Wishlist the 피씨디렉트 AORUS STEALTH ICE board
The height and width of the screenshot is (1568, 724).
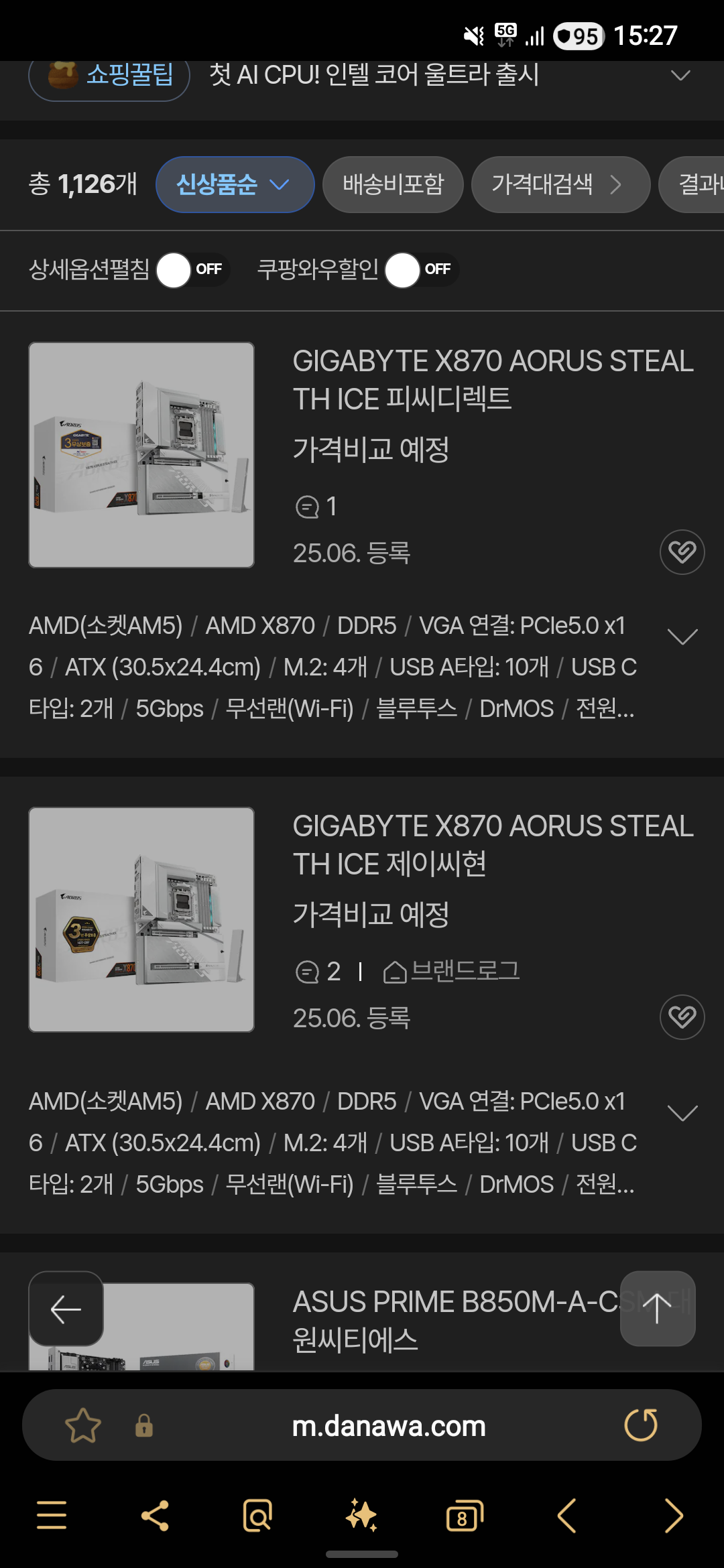click(x=682, y=552)
